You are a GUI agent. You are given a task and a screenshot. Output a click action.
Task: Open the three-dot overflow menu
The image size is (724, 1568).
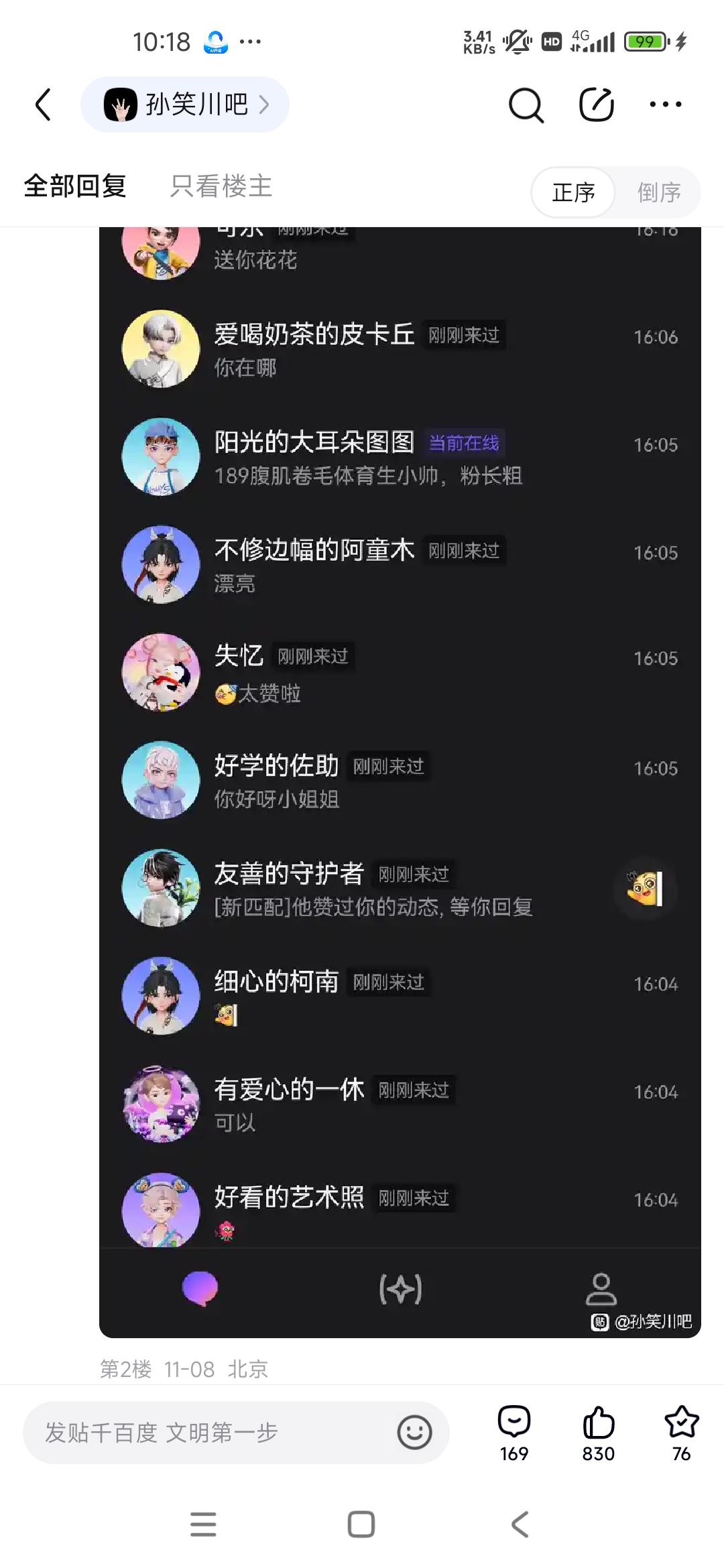pos(665,105)
